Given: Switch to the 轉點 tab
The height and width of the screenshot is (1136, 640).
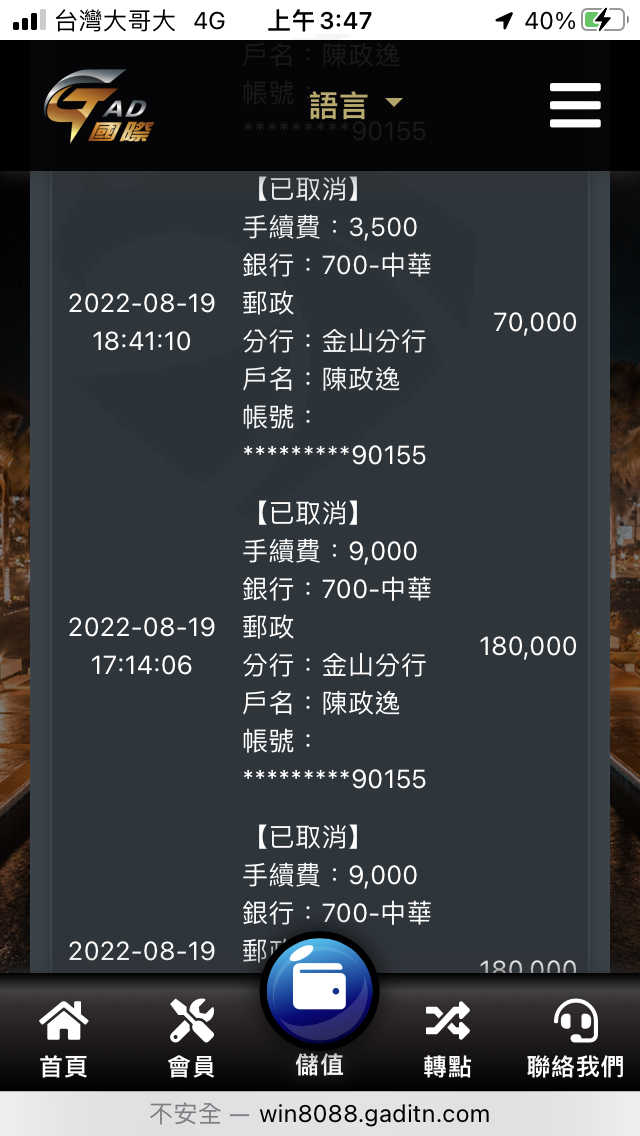Looking at the screenshot, I should (447, 1037).
